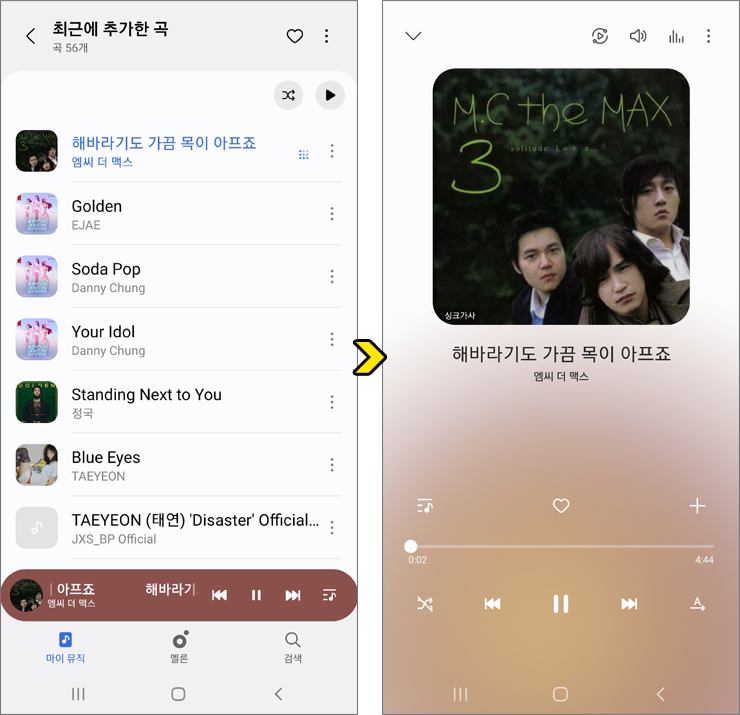Go back from the recently added songs list

point(30,36)
